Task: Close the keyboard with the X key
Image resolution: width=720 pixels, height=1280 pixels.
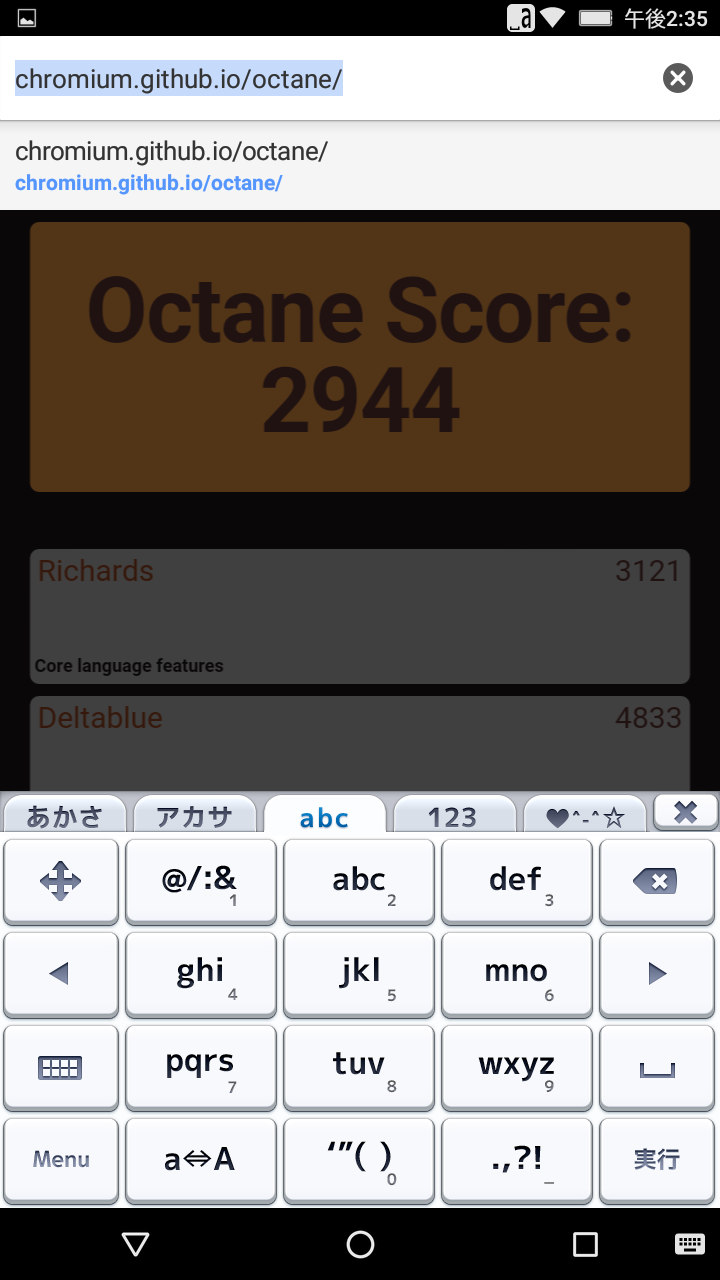Action: point(685,812)
